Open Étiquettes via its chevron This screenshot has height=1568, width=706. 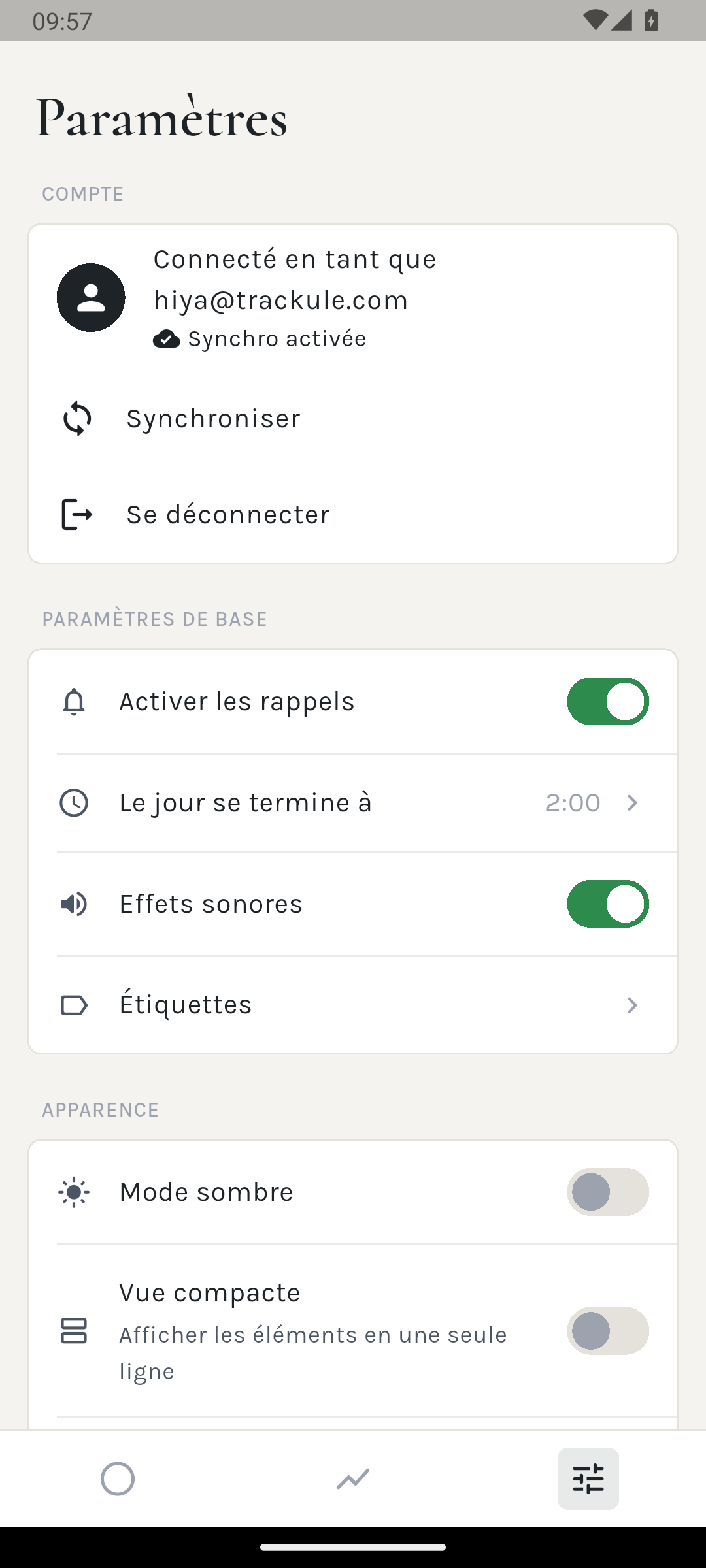(631, 1005)
